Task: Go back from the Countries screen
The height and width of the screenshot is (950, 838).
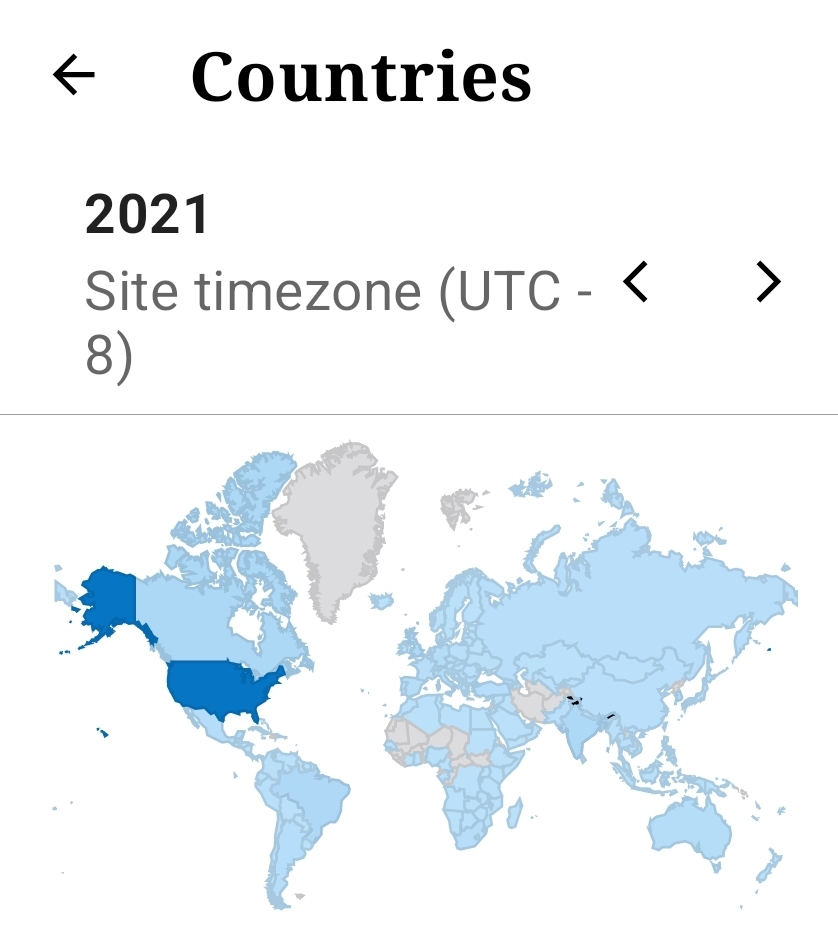Action: (73, 75)
